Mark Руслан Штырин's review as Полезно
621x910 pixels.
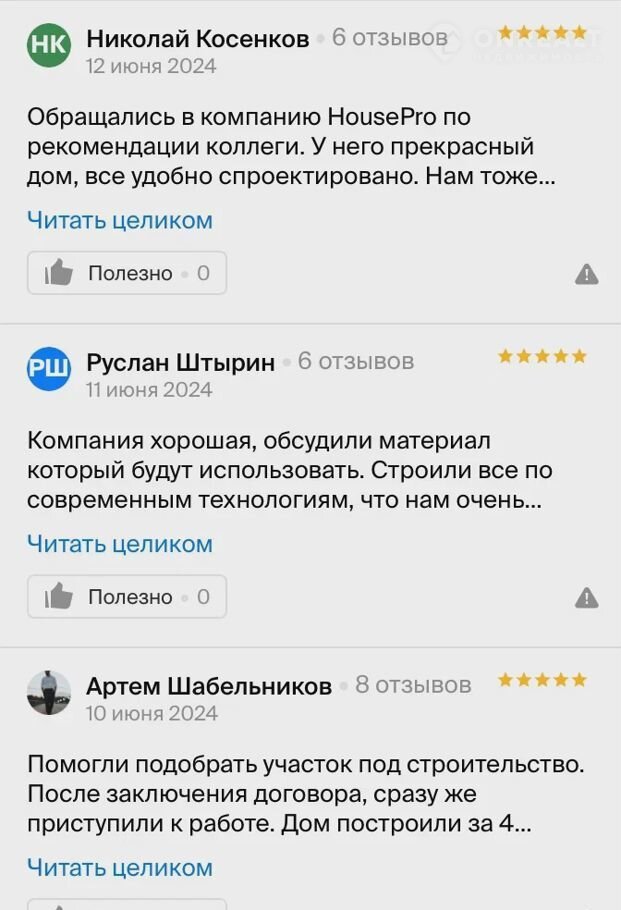127,597
